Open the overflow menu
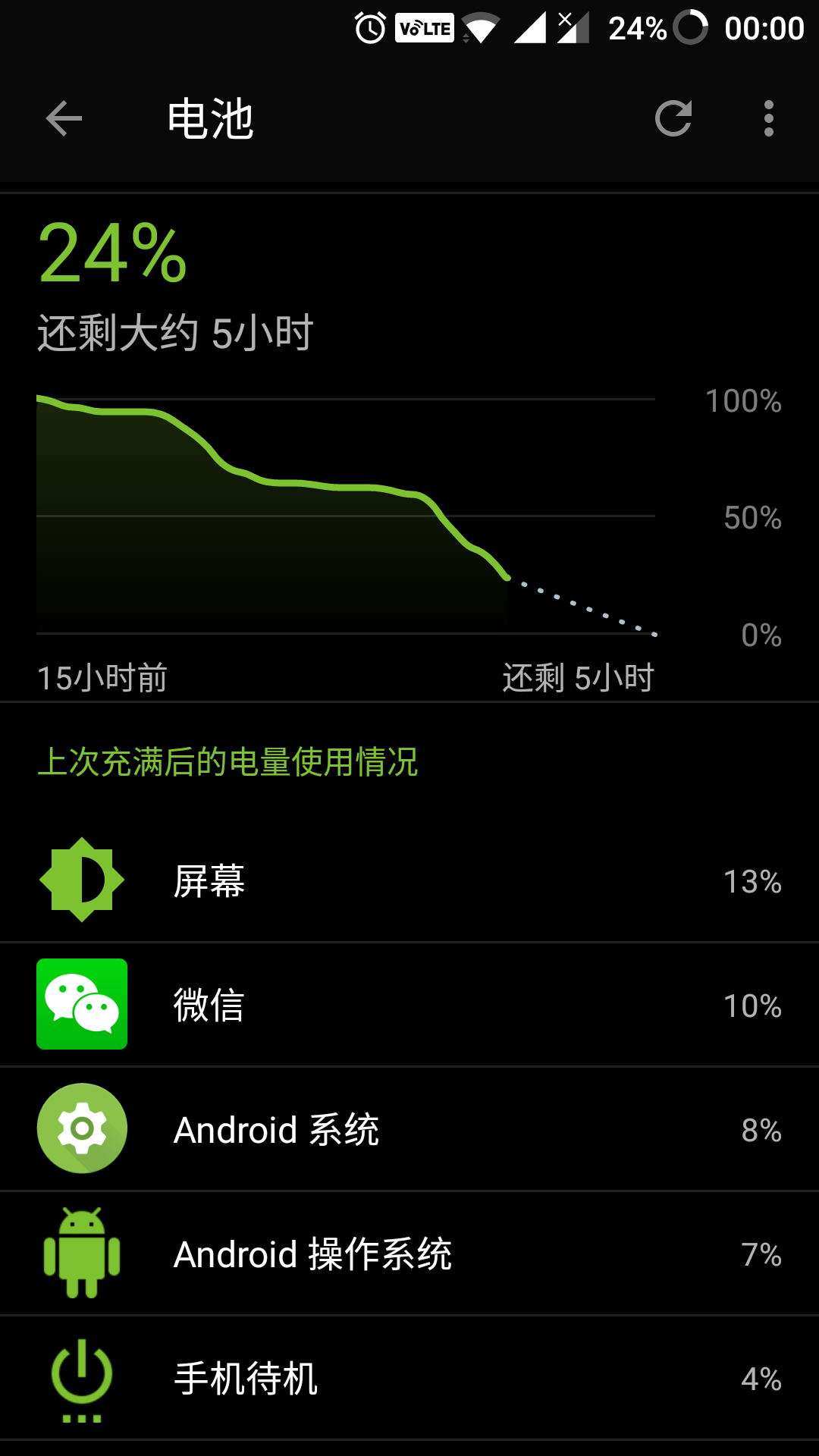 click(x=768, y=119)
